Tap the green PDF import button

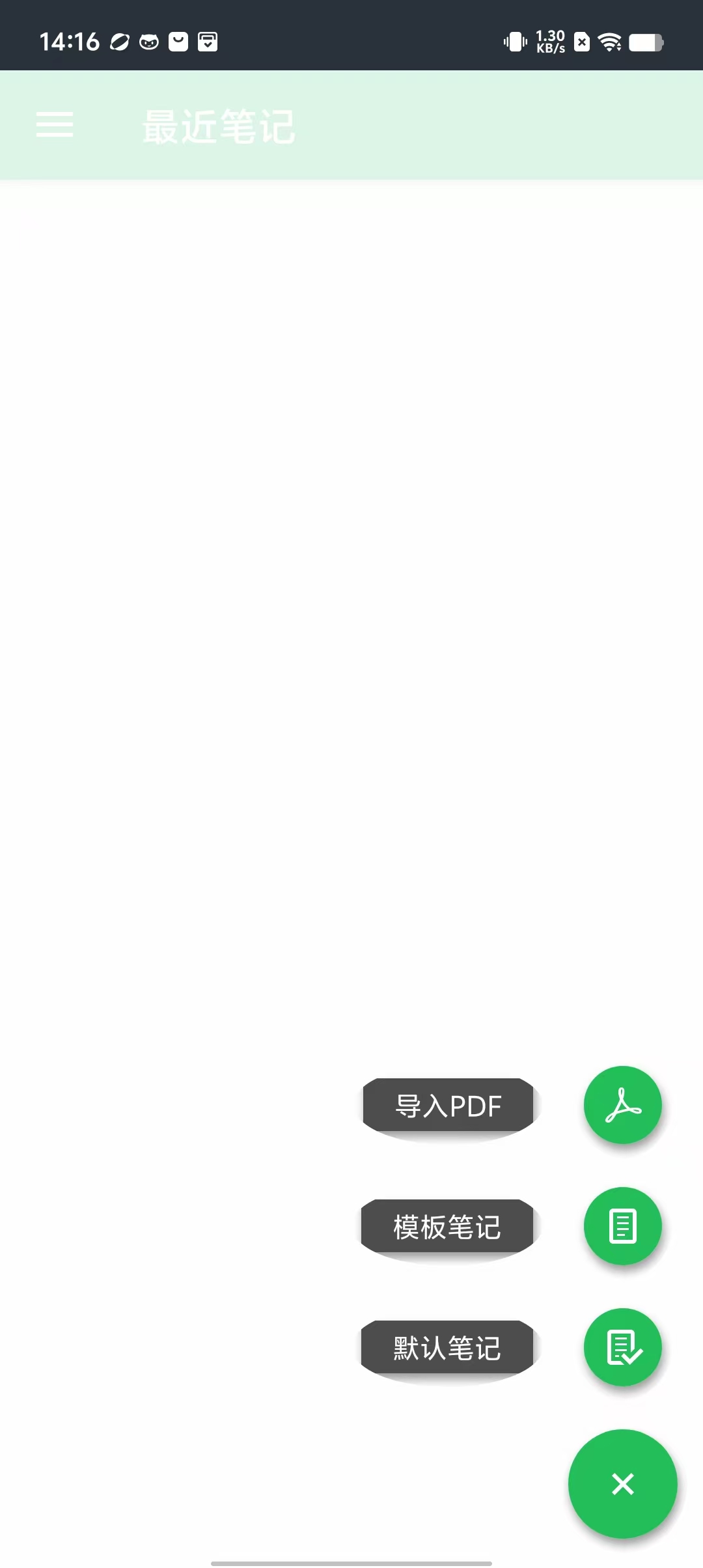pos(622,1105)
